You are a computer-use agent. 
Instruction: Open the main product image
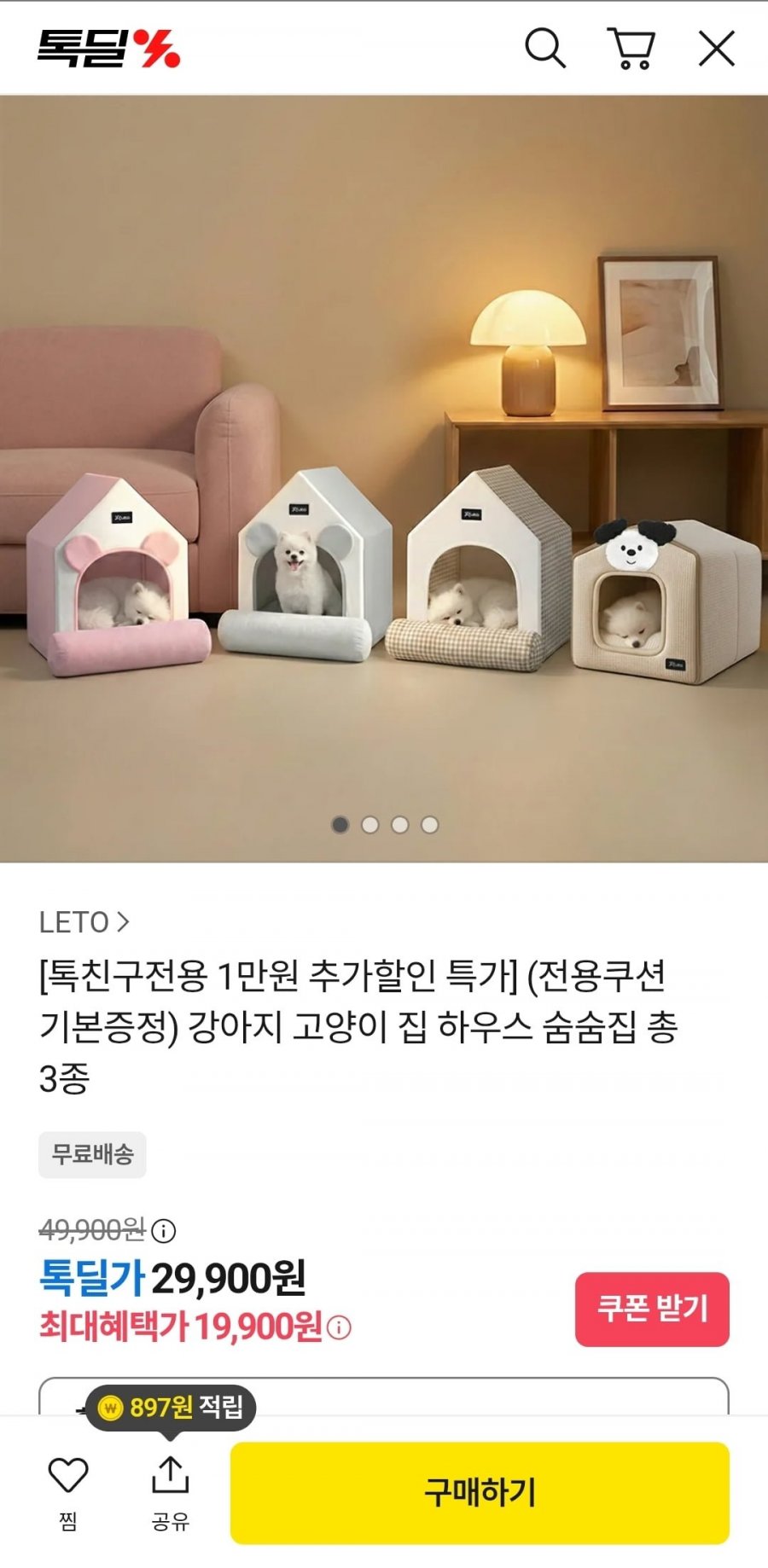coord(384,478)
